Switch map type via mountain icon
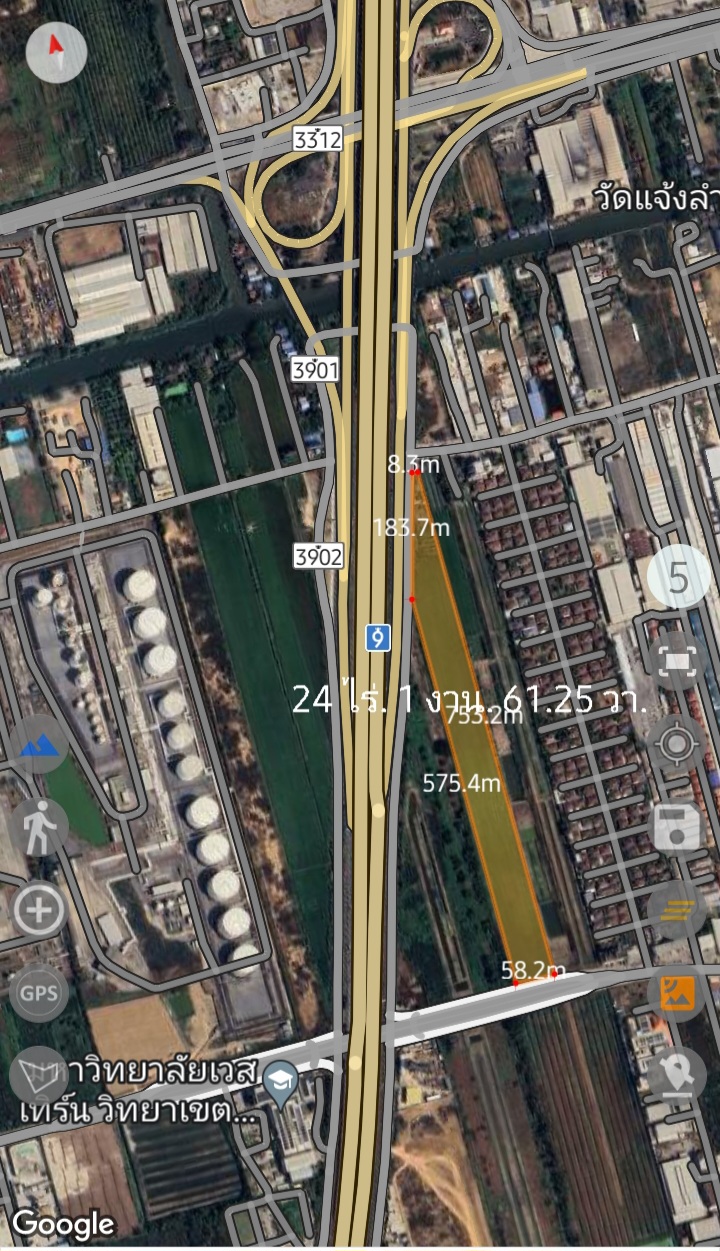This screenshot has height=1251, width=720. click(x=39, y=744)
